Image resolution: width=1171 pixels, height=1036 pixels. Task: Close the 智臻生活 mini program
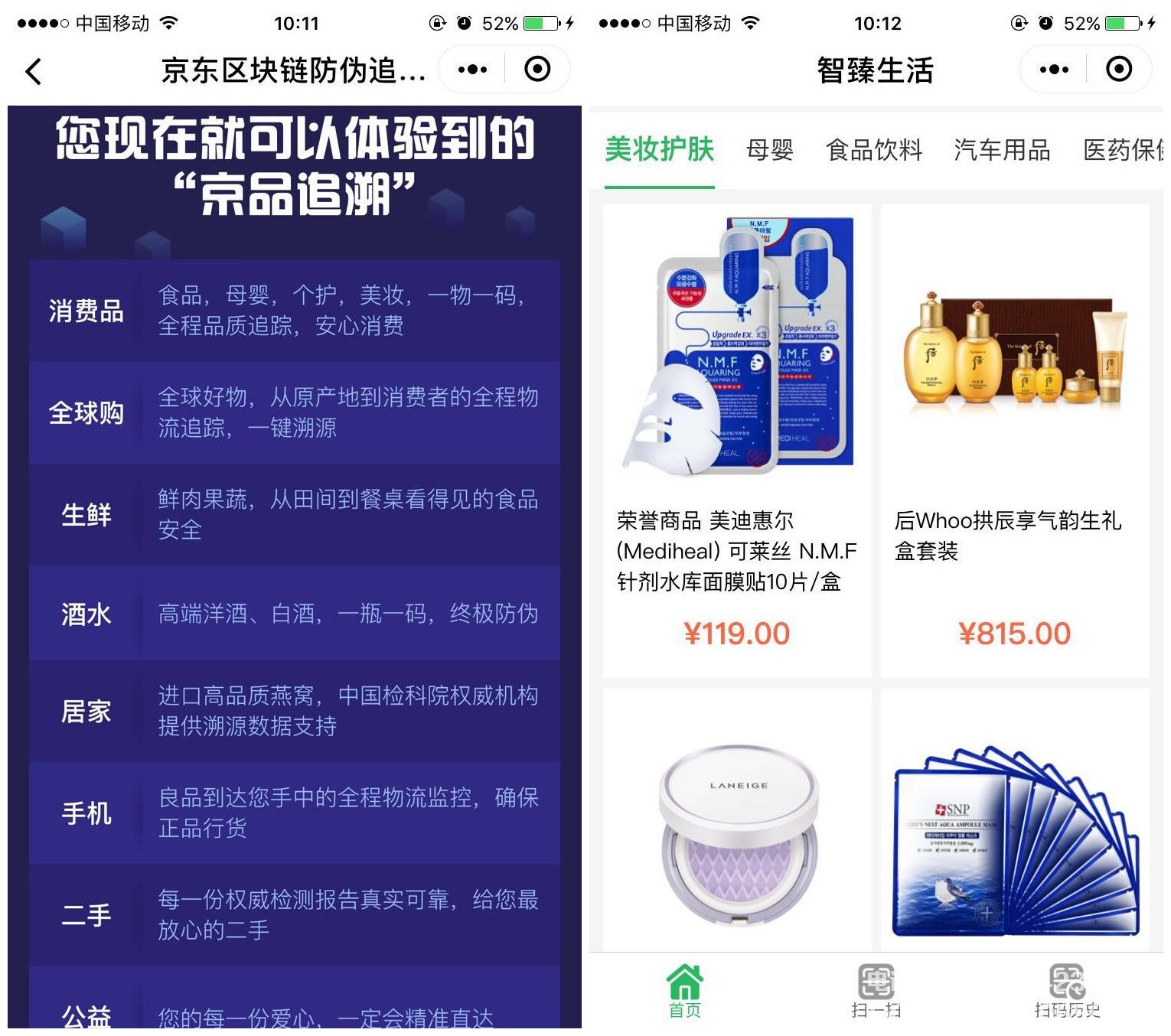pyautogui.click(x=1119, y=70)
